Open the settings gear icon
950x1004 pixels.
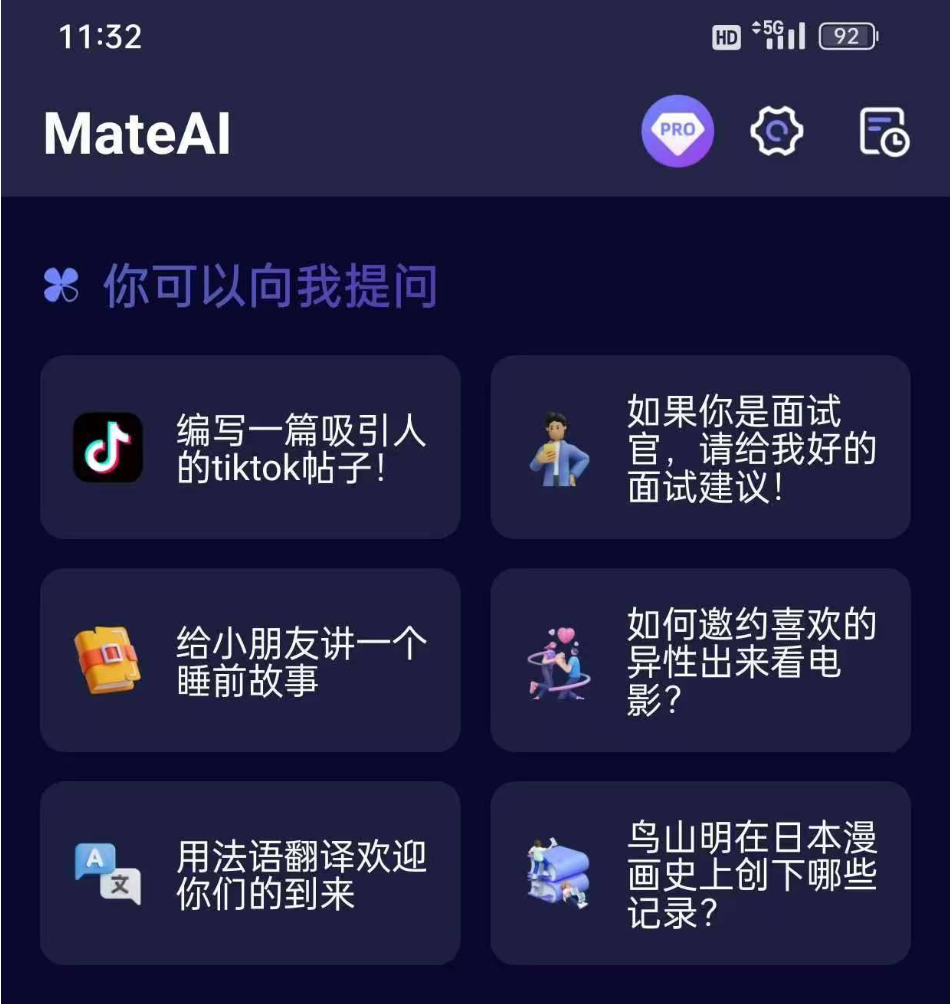coord(777,131)
